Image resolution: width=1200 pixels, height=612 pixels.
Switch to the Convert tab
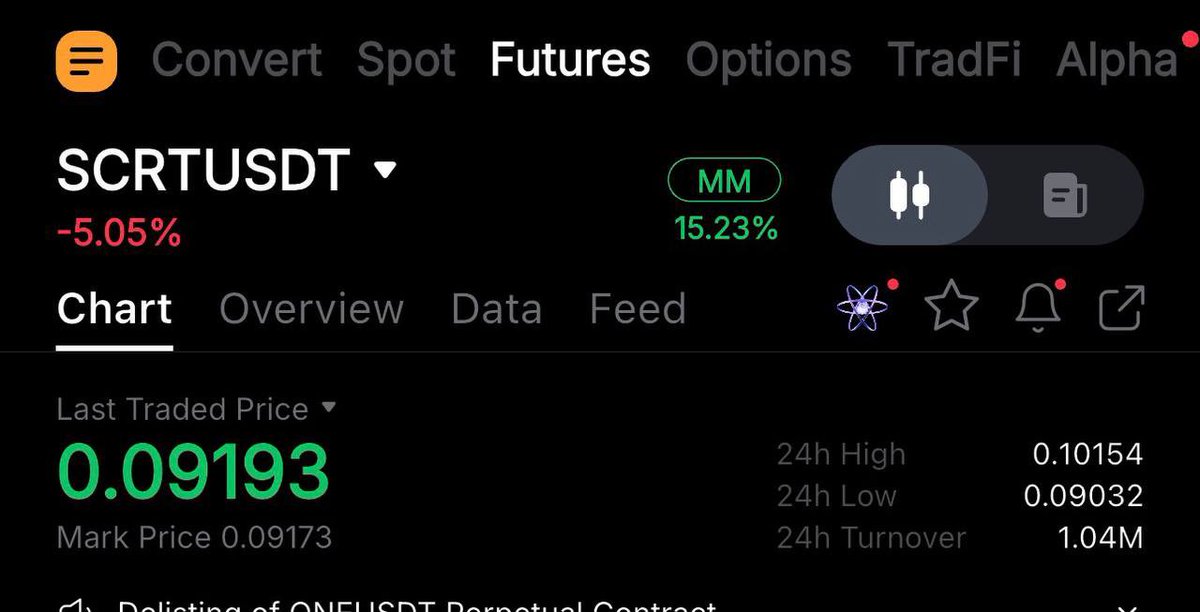coord(237,60)
